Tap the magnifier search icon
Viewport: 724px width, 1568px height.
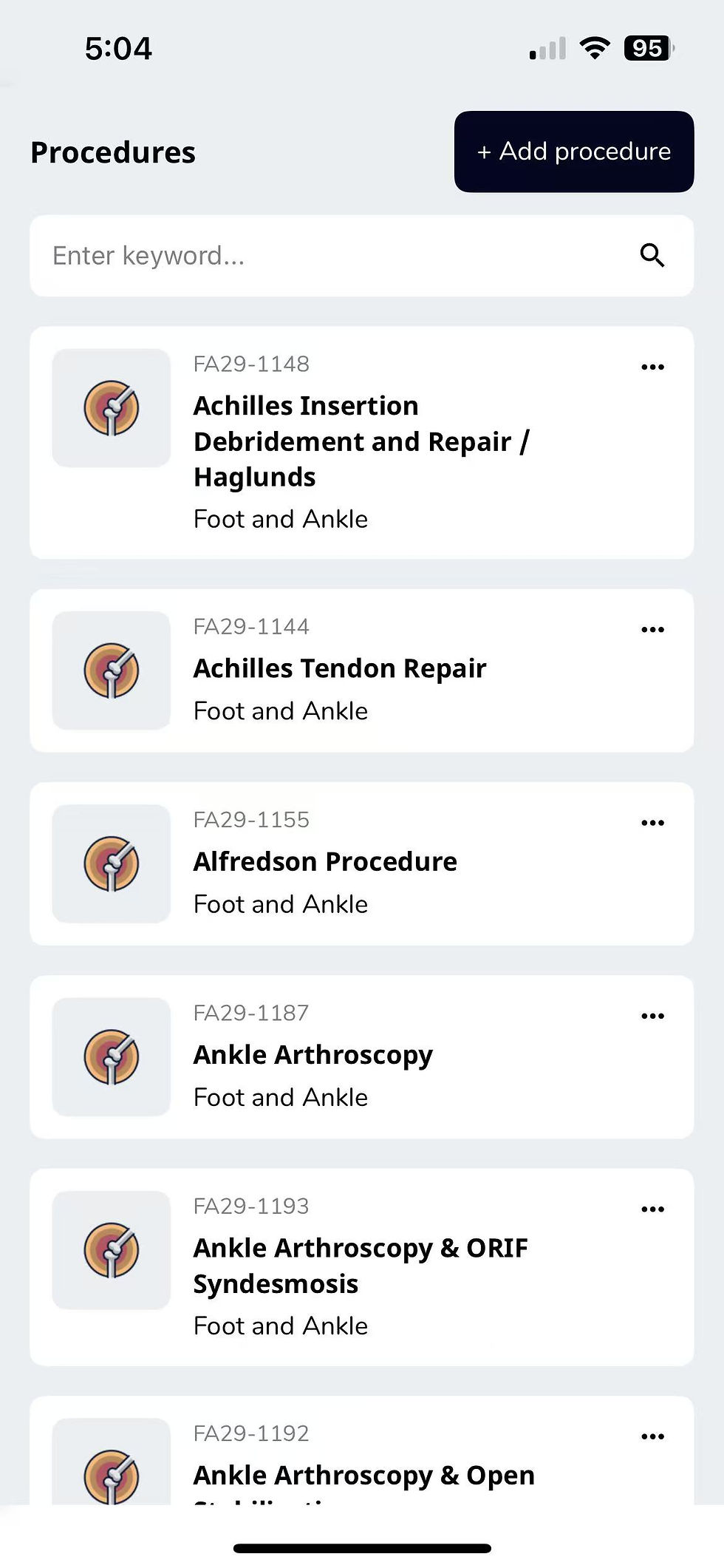(652, 256)
